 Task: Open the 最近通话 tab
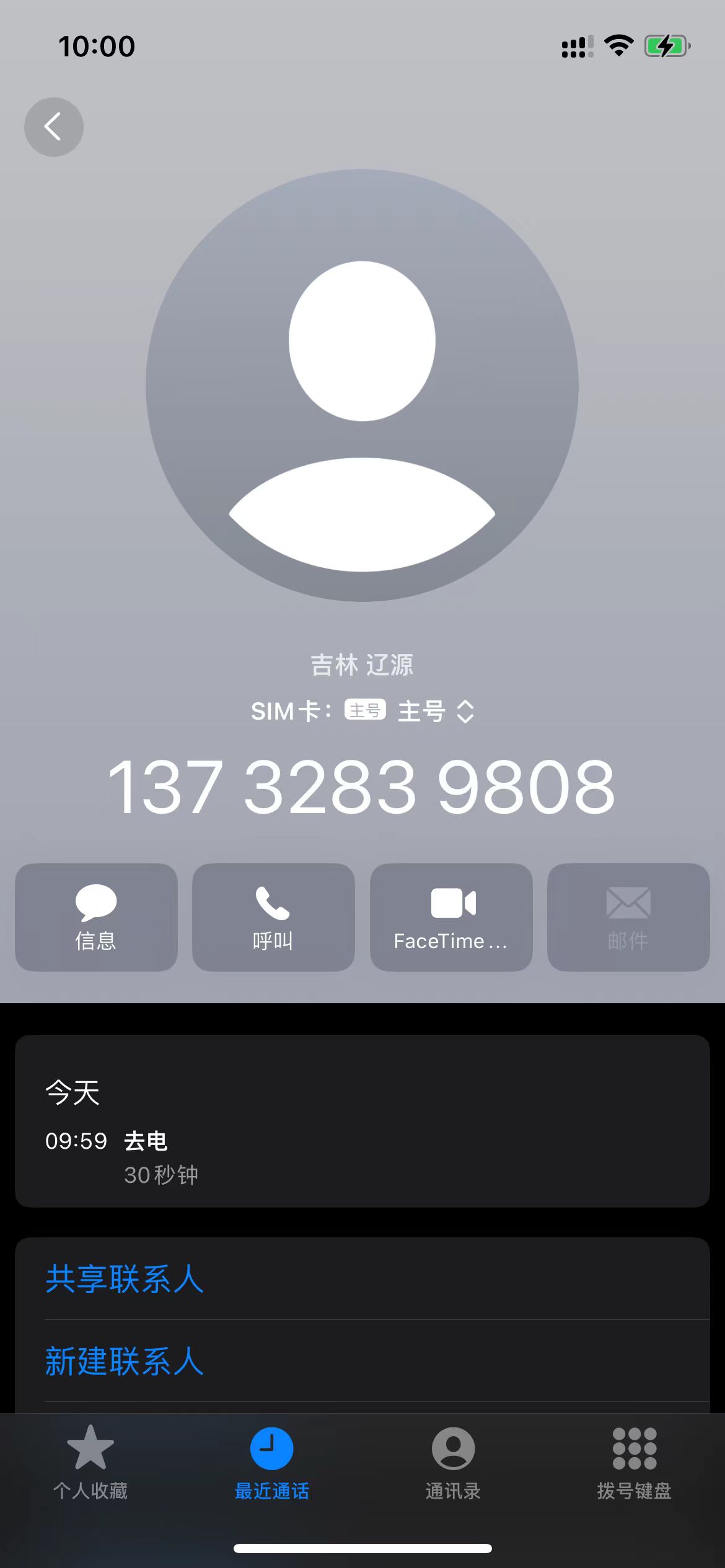(x=271, y=1463)
